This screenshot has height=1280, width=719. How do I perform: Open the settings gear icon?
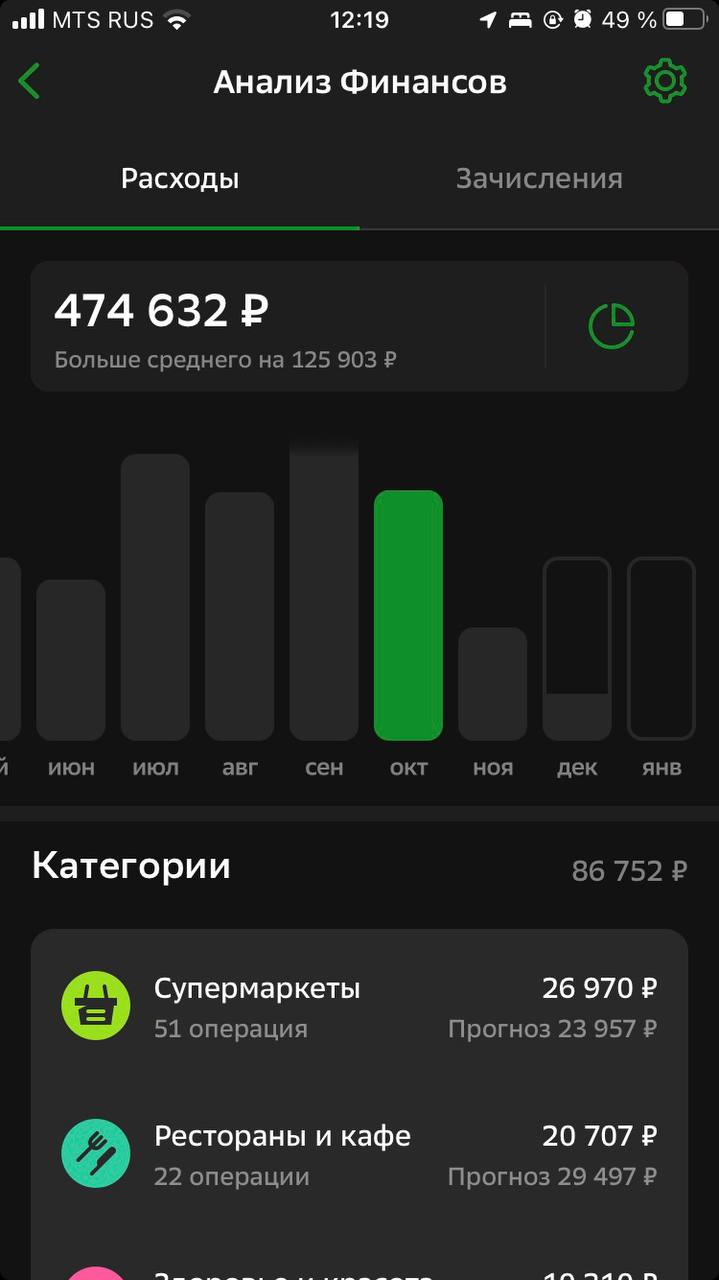pyautogui.click(x=665, y=81)
